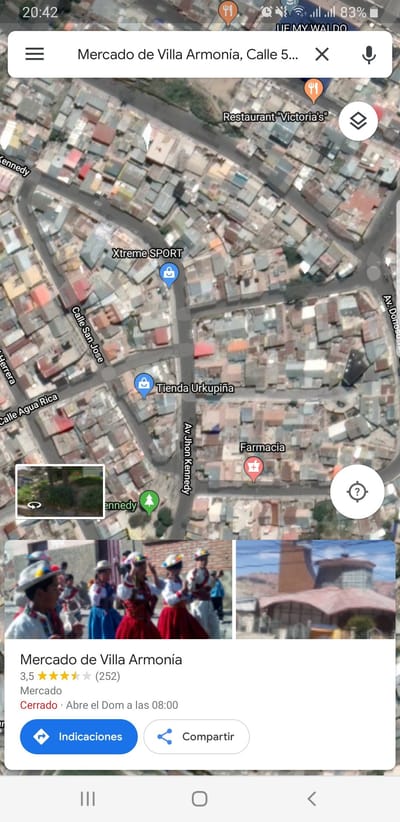Viewport: 400px width, 822px height.
Task: Select the green park pin
Action: coord(149,502)
